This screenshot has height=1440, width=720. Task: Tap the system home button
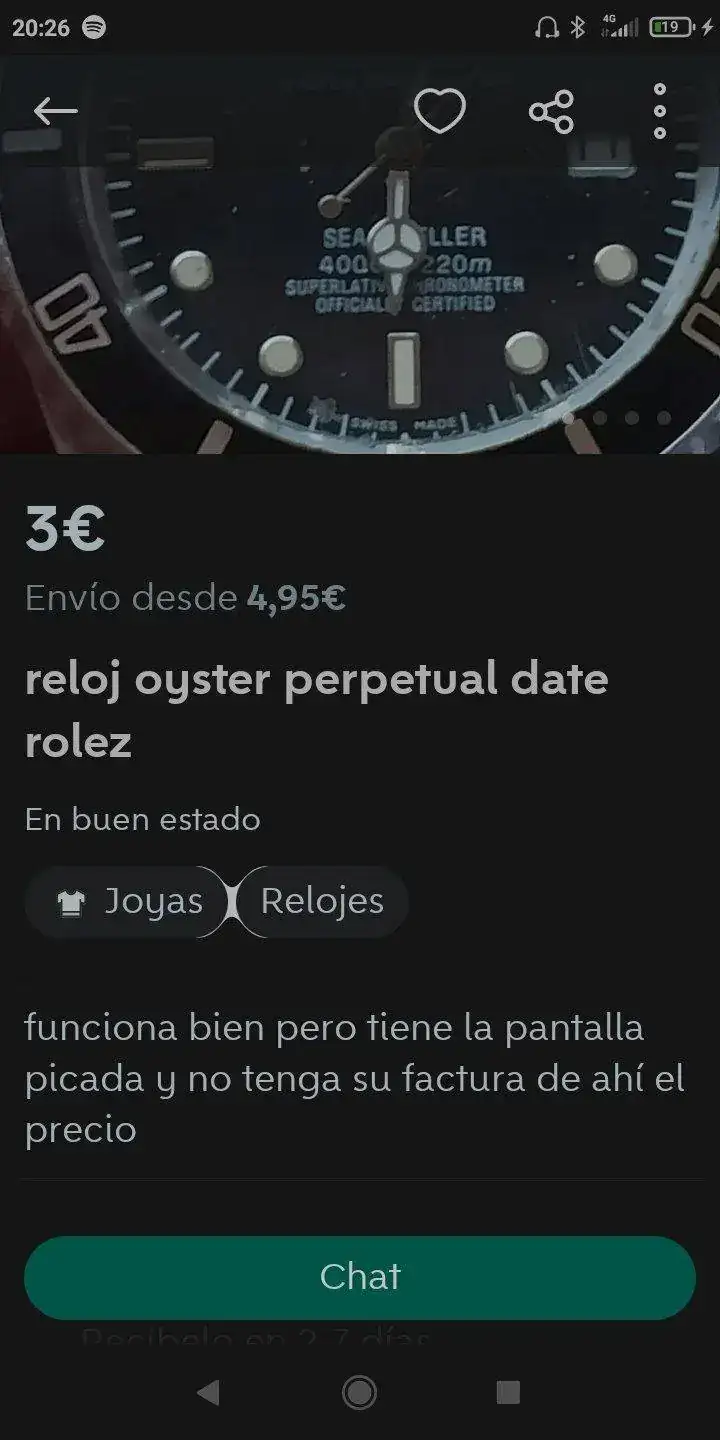[359, 1392]
